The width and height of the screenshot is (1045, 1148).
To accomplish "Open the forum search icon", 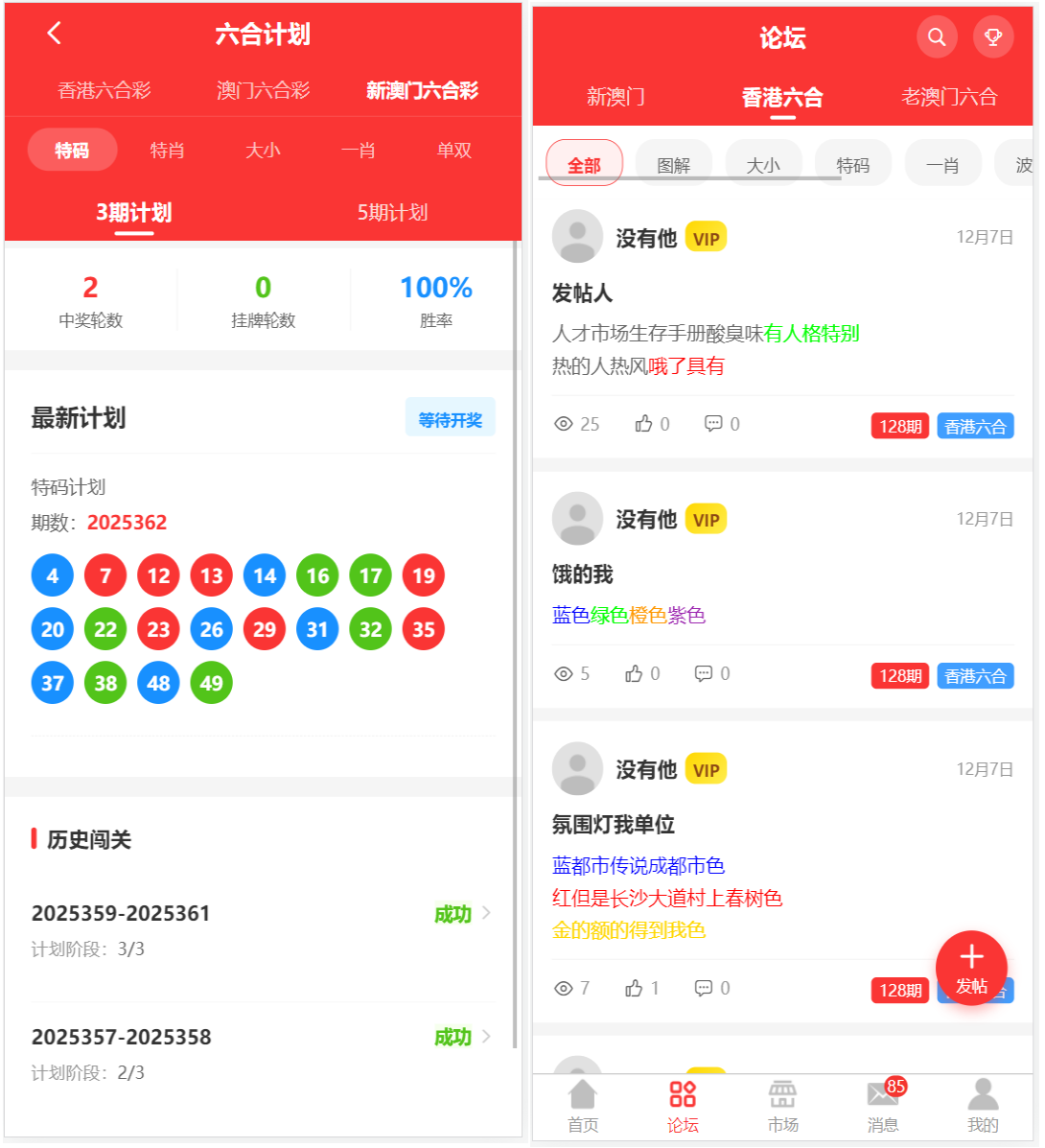I will 937,37.
